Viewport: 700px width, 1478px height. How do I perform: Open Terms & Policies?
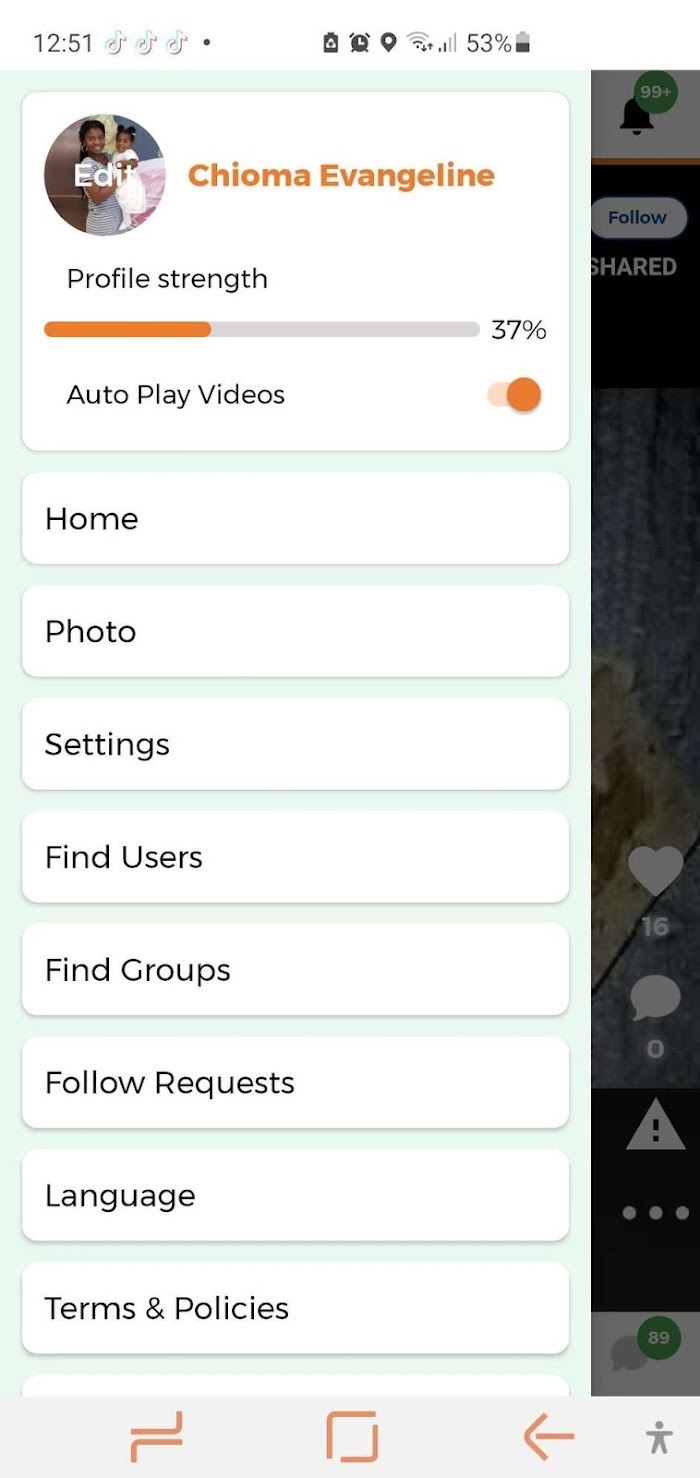click(295, 1308)
